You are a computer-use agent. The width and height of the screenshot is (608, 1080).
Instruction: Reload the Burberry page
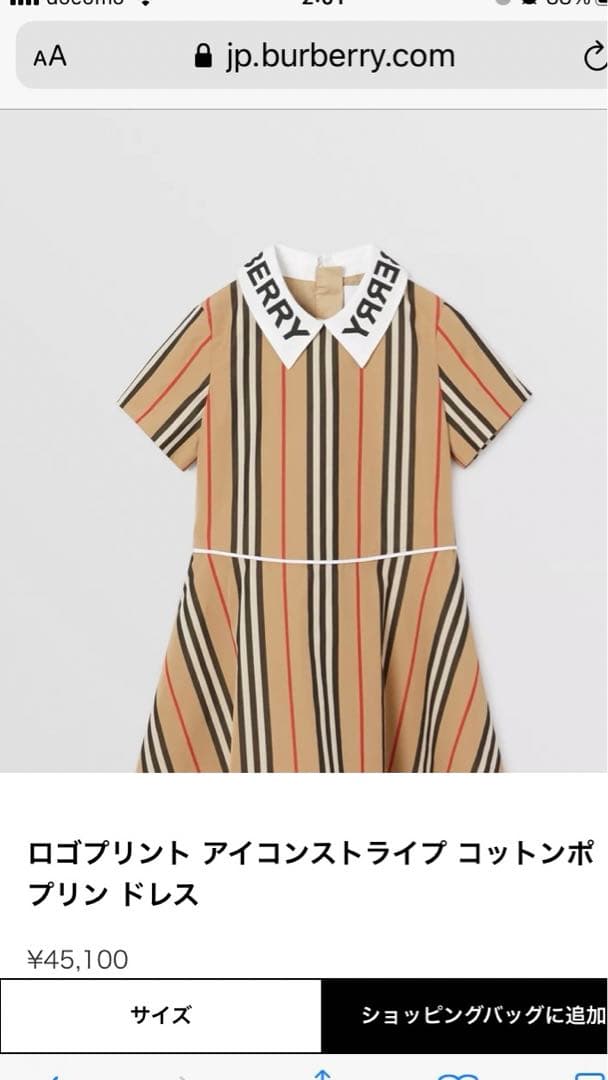[x=594, y=57]
